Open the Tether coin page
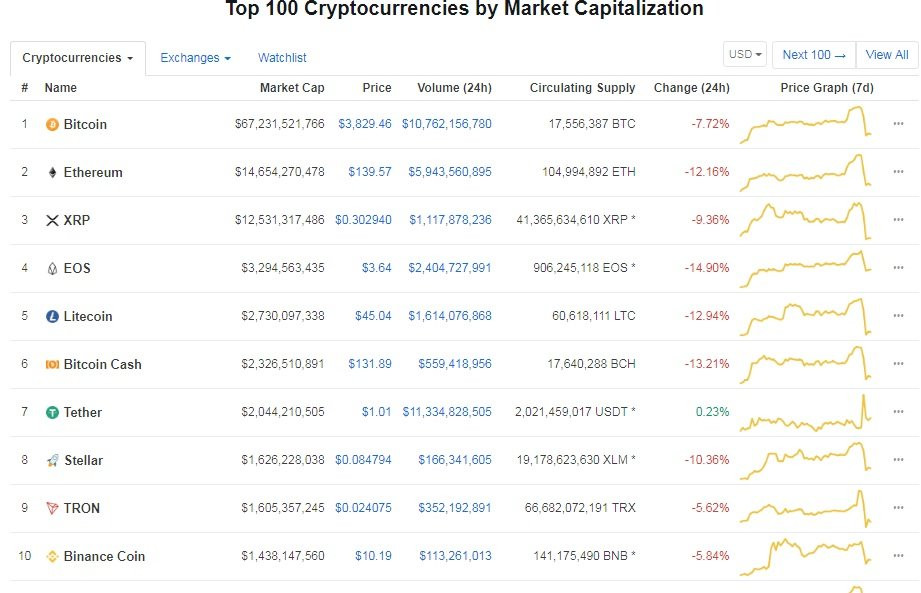The image size is (921, 593). tap(83, 412)
